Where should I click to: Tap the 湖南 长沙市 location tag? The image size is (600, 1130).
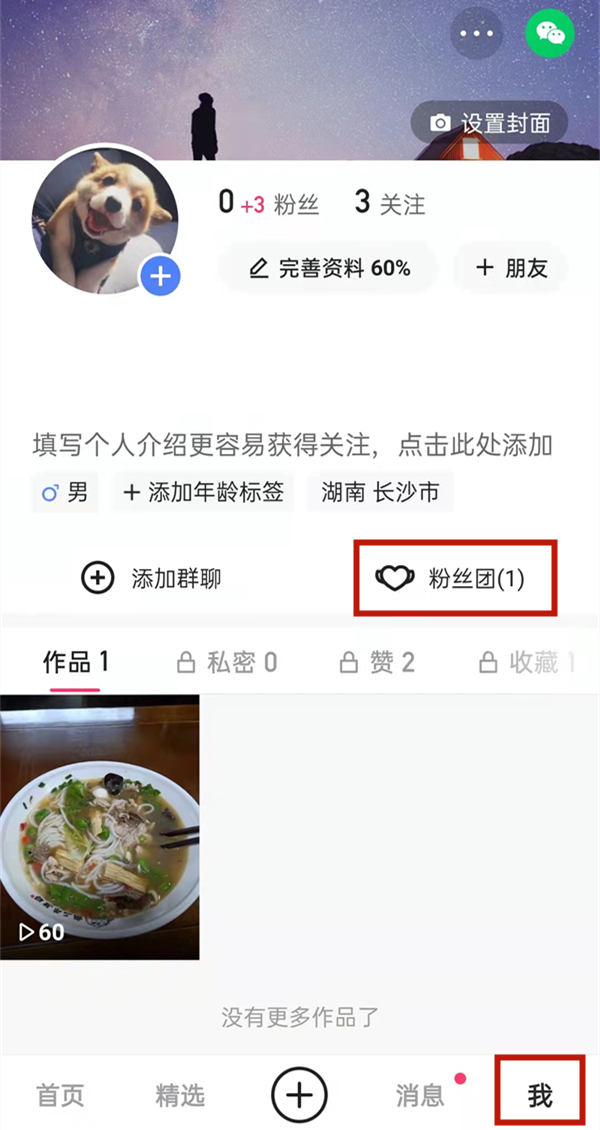pyautogui.click(x=380, y=493)
